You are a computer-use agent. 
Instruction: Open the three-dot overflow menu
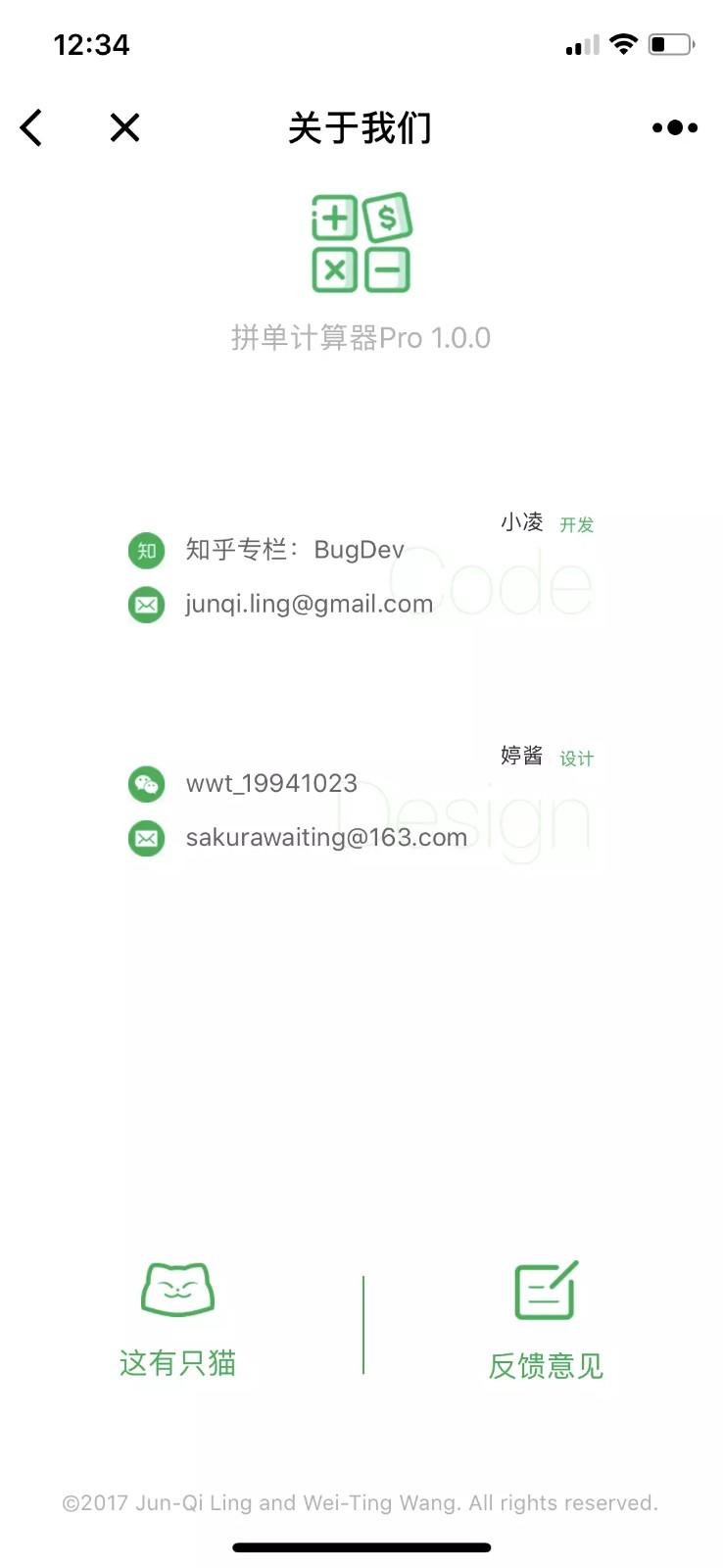click(674, 127)
